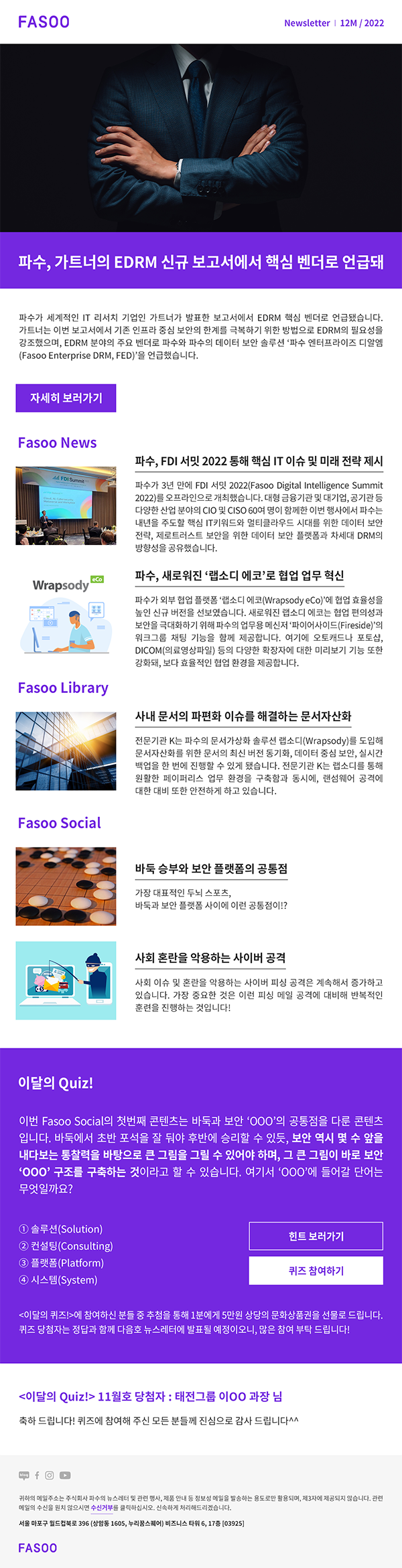
Task: Tap the glass building thumbnail
Action: [66, 751]
